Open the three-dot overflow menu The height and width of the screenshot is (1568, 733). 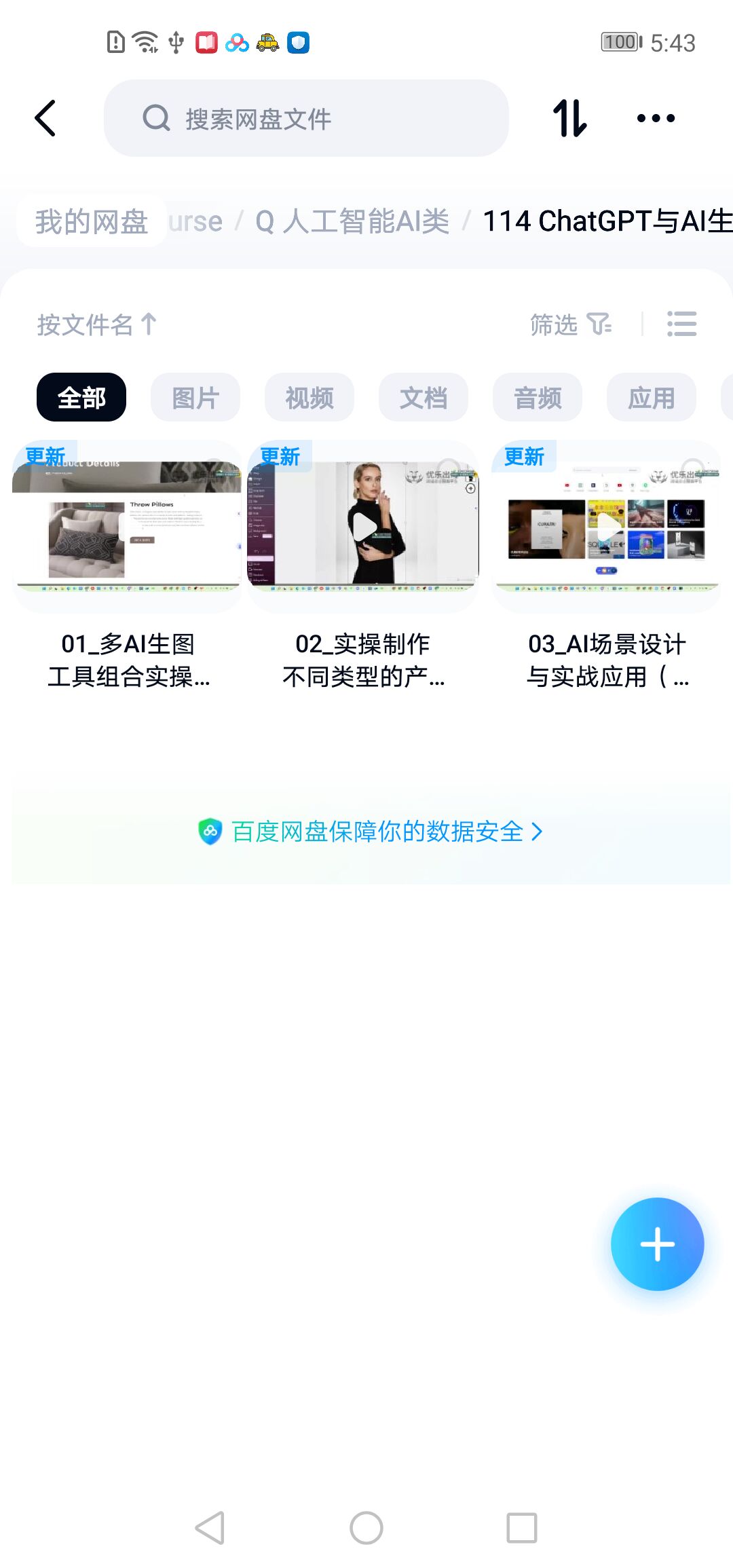click(656, 118)
